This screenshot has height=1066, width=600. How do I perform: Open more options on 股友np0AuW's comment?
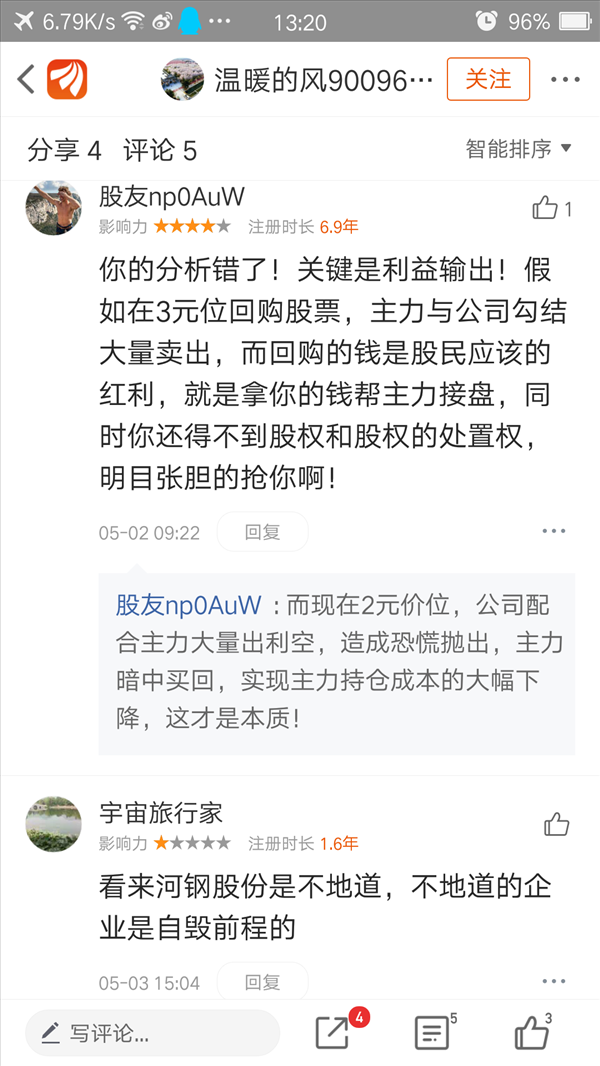pyautogui.click(x=554, y=531)
